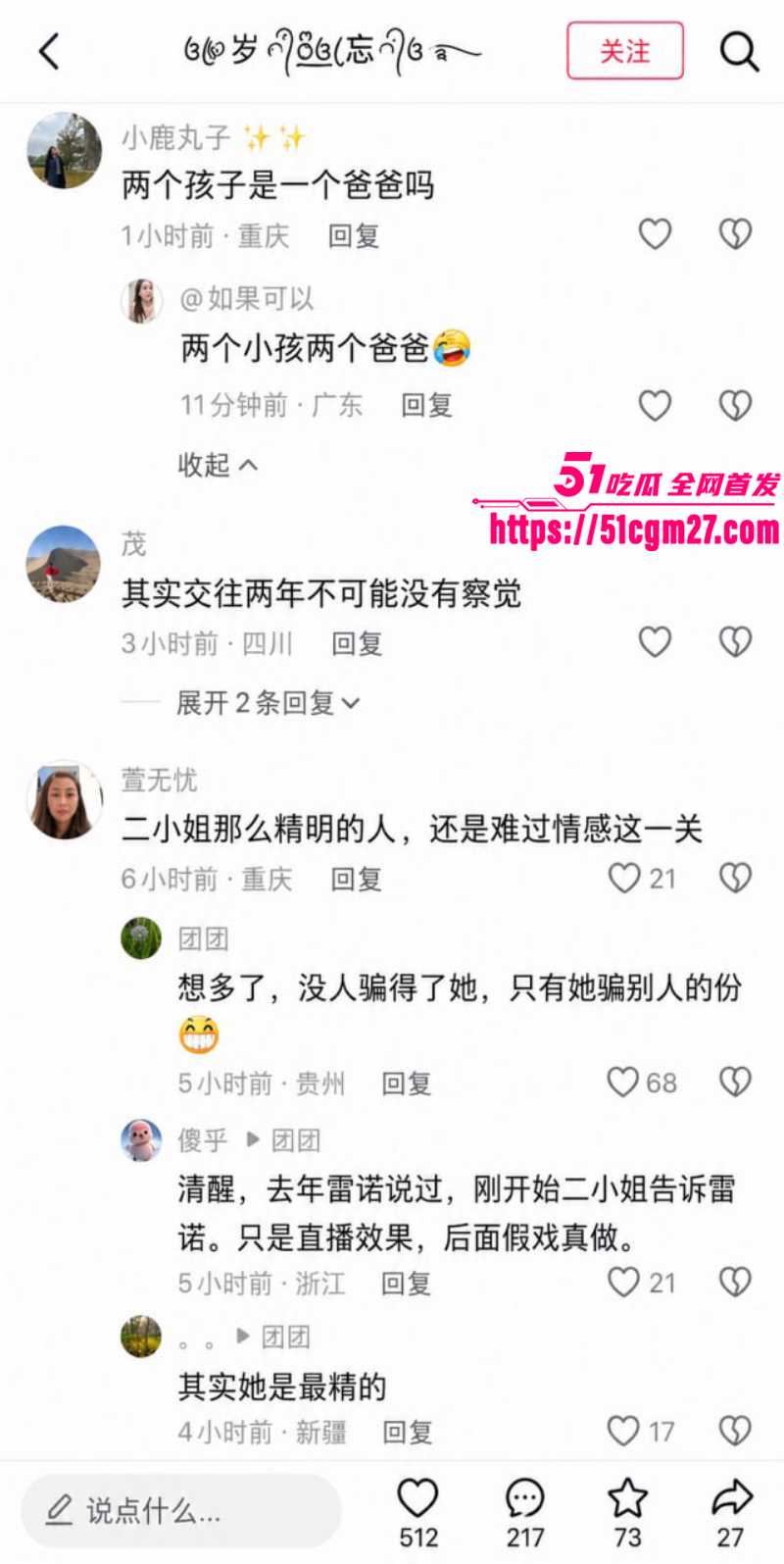Reply to 小鹿丸子's comment via 回复
Screen dimensions: 784x1564
coord(353,235)
